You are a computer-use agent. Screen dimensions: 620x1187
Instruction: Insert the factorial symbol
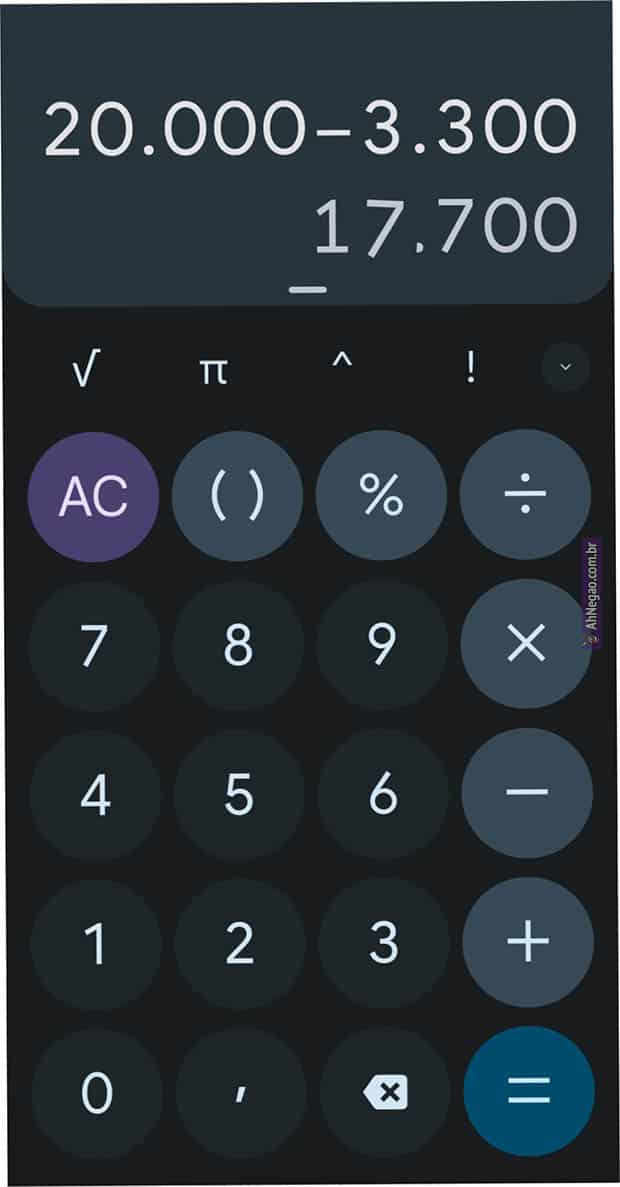click(469, 370)
